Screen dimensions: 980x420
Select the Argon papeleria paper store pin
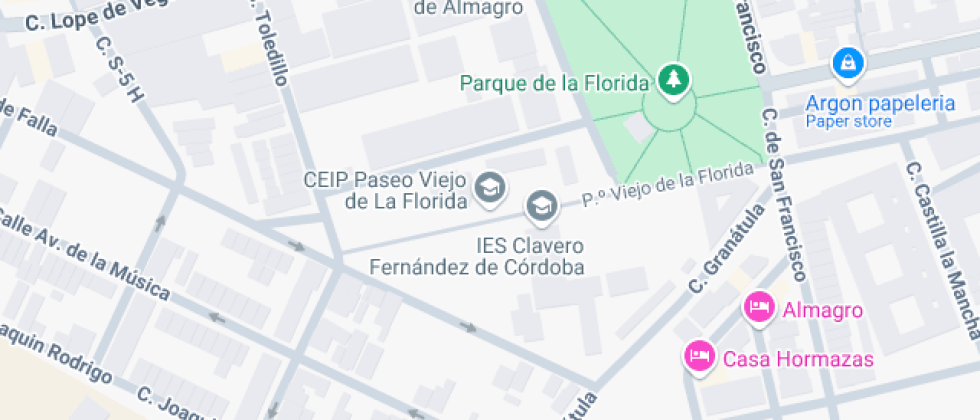[x=848, y=64]
